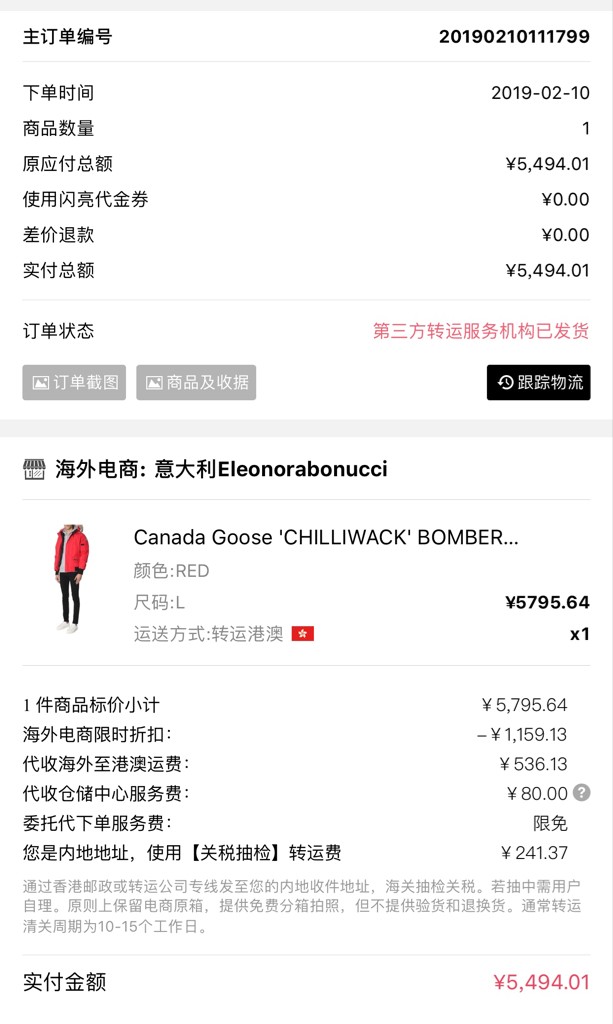This screenshot has width=613, height=1024.
Task: View 商品及收据 item and receipt
Action: point(196,382)
